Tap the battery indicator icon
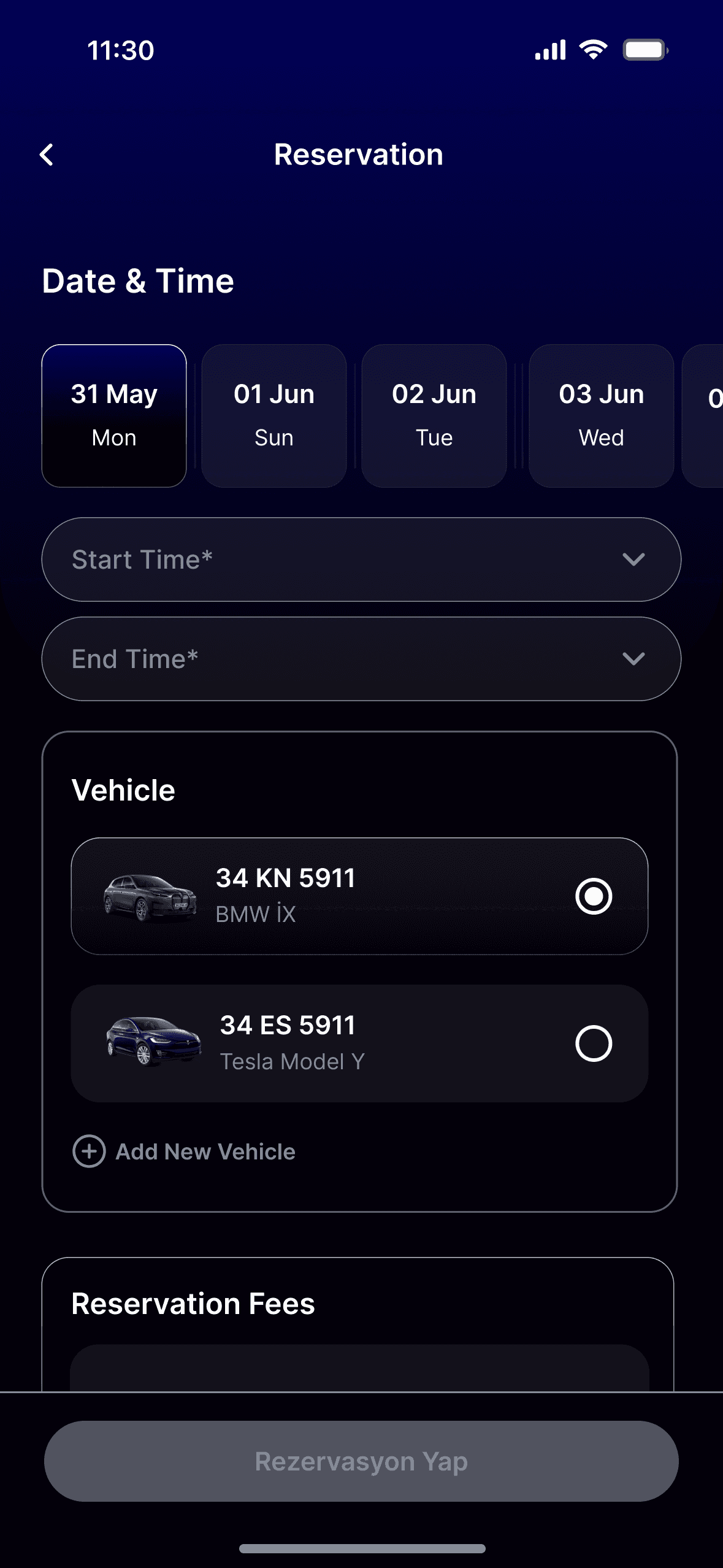Image resolution: width=723 pixels, height=1568 pixels. coord(643,49)
